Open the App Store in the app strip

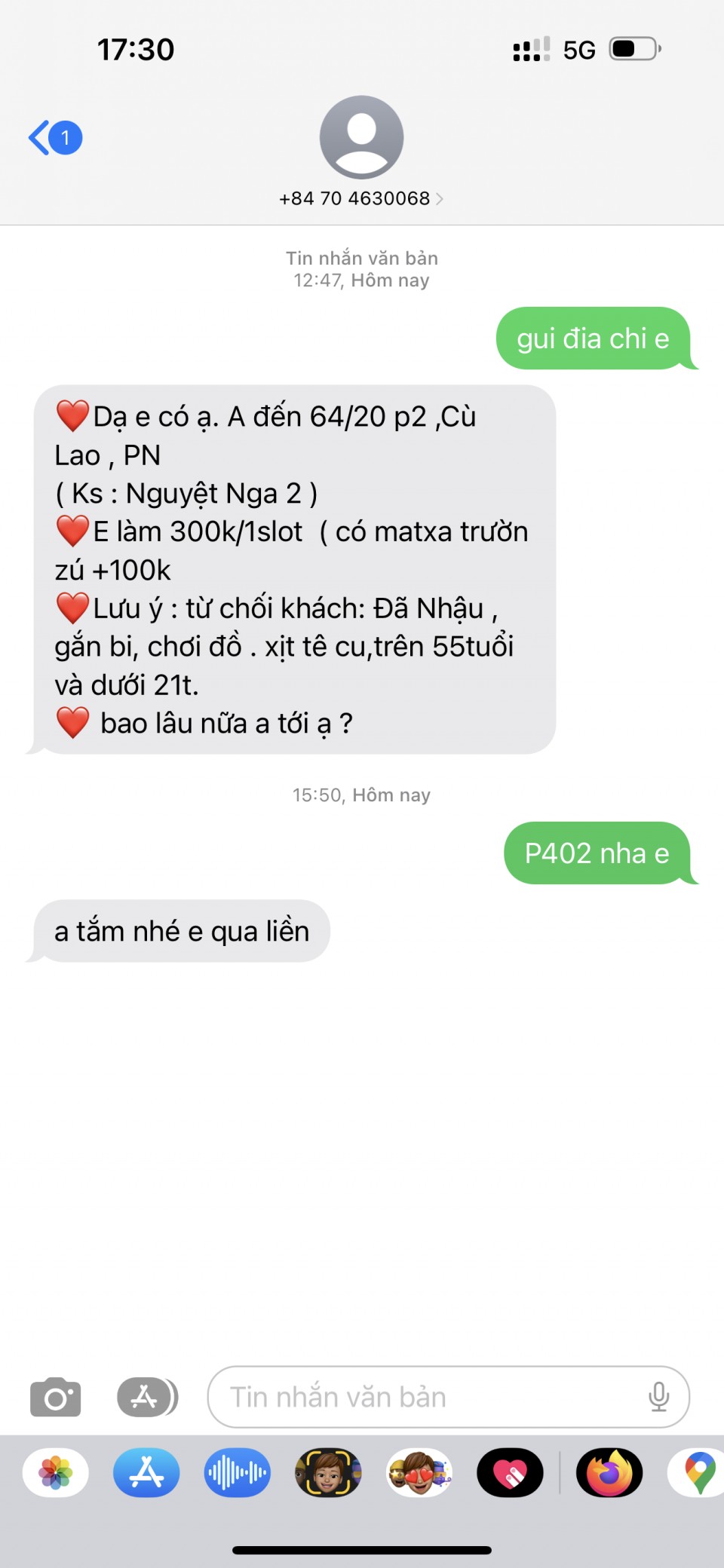[x=146, y=1473]
